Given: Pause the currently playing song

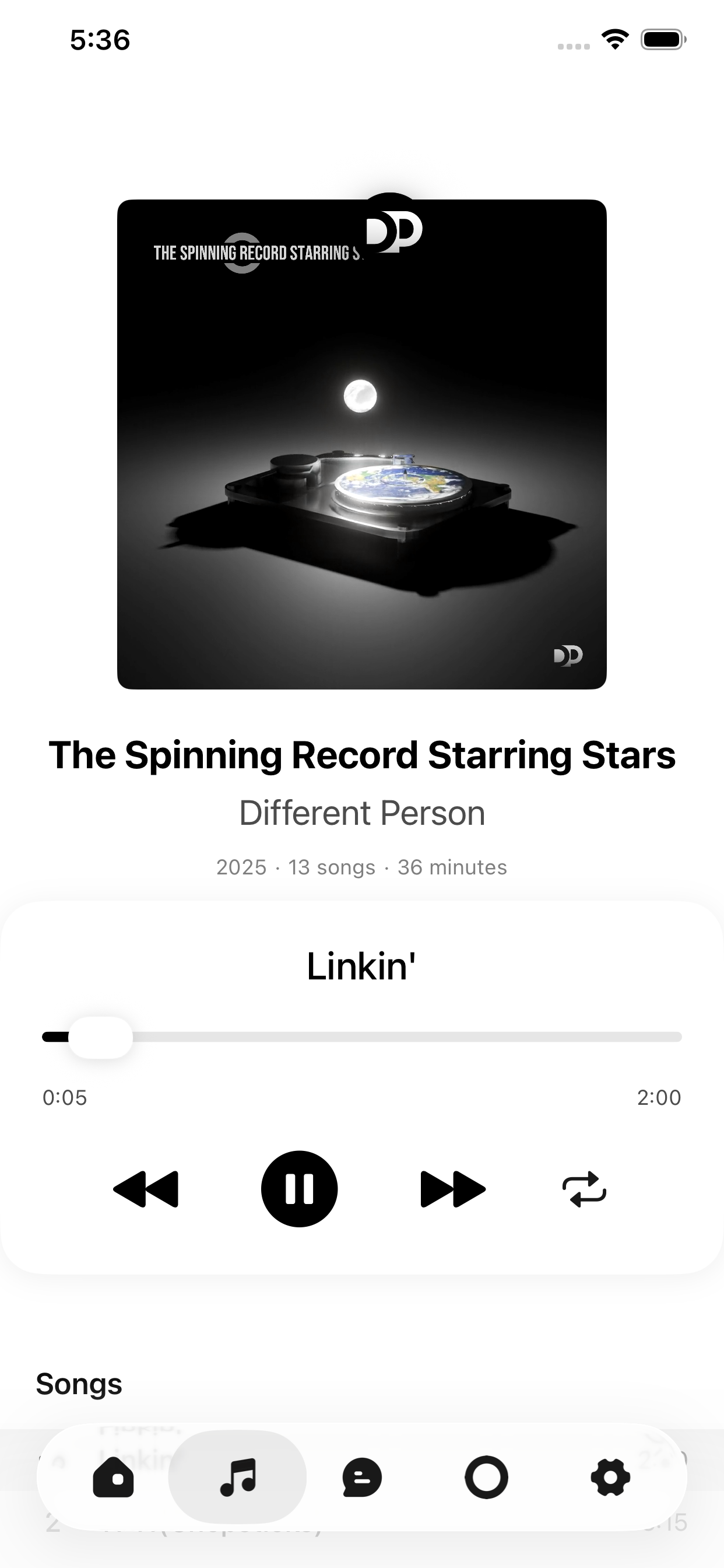Looking at the screenshot, I should pyautogui.click(x=298, y=1188).
